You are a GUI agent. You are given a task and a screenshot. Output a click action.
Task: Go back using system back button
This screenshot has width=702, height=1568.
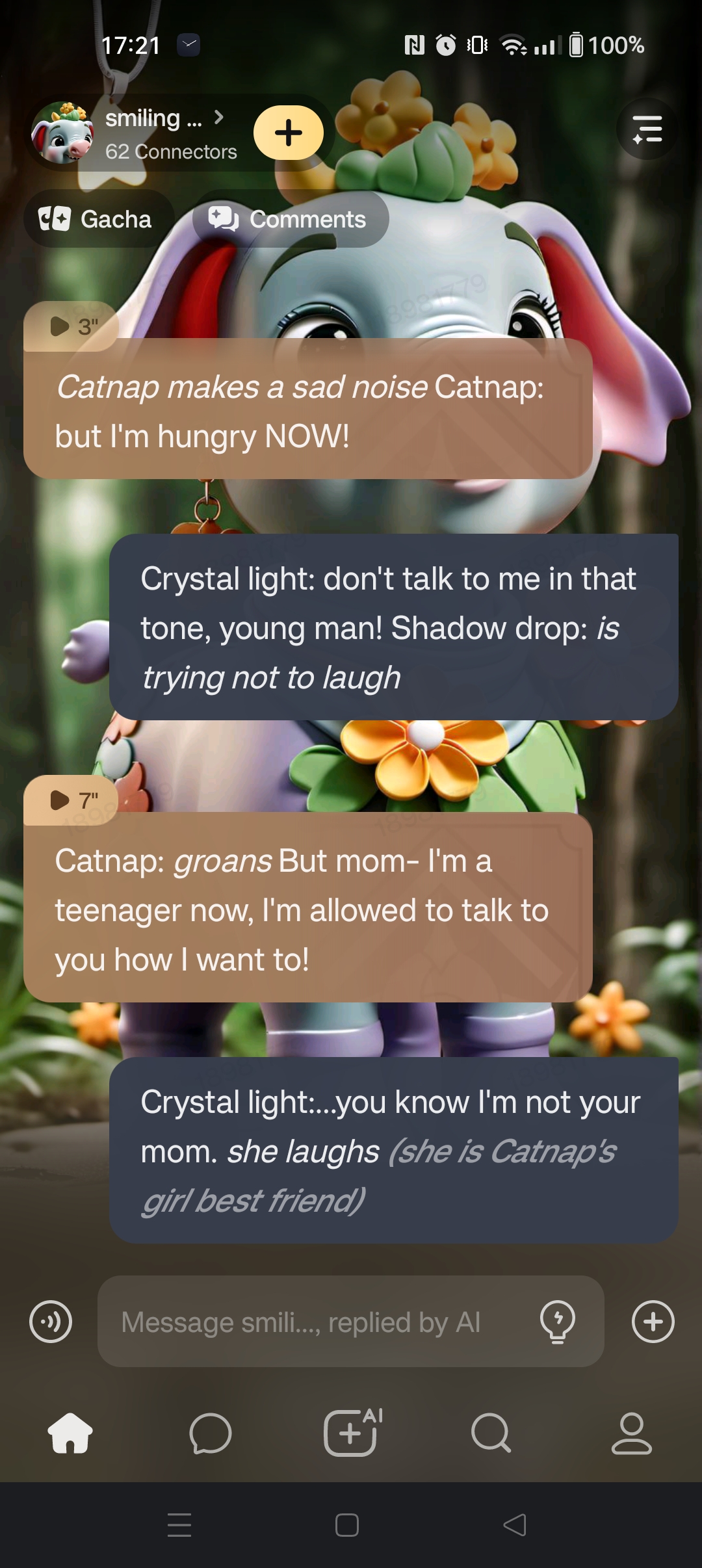[515, 1525]
